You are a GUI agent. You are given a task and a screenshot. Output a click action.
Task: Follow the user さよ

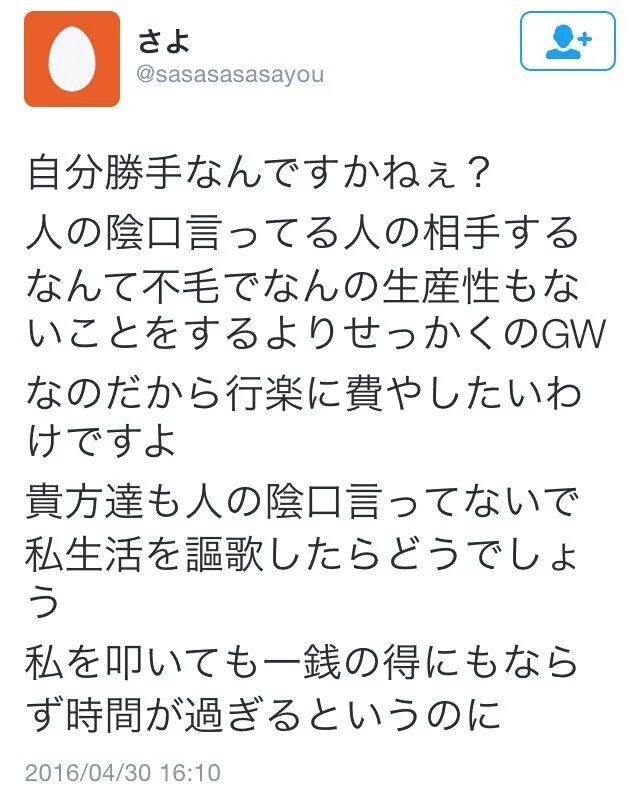[x=568, y=41]
